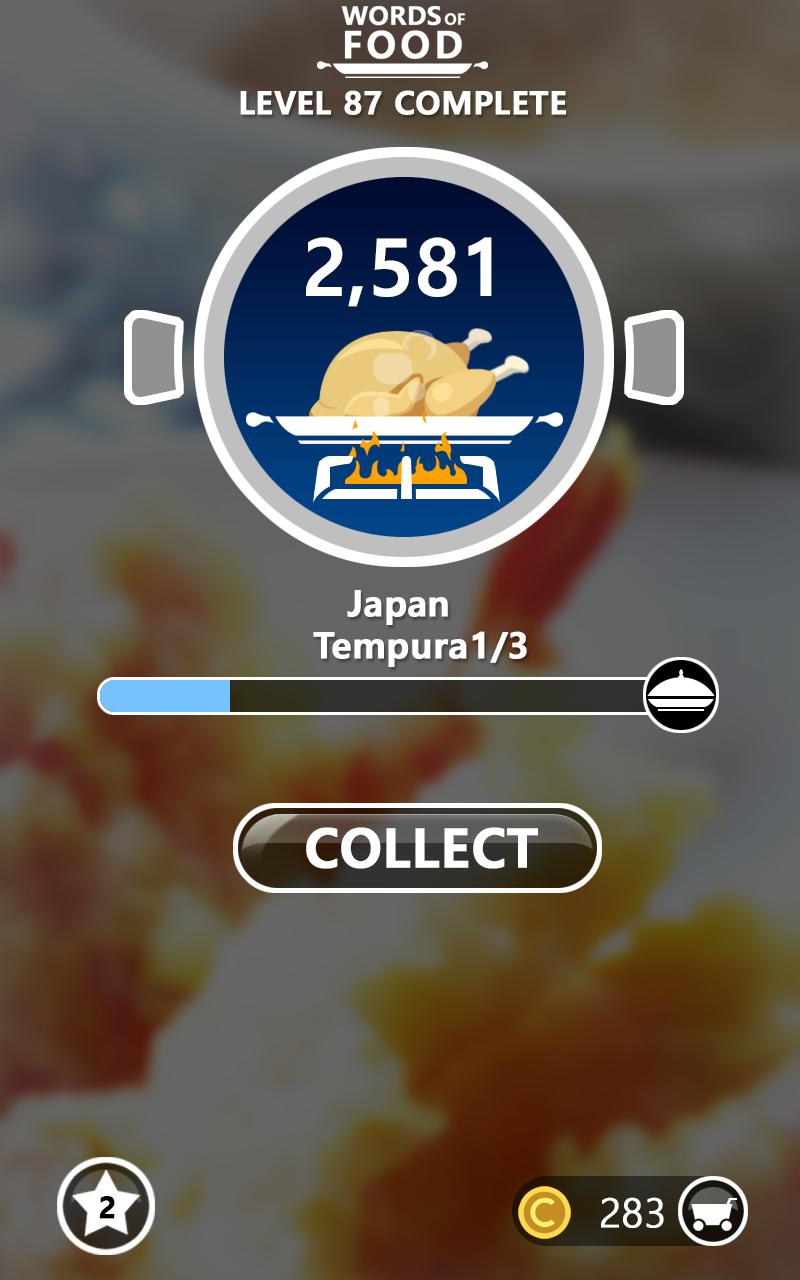This screenshot has width=800, height=1280.
Task: Open the coin shop cart
Action: click(713, 1211)
